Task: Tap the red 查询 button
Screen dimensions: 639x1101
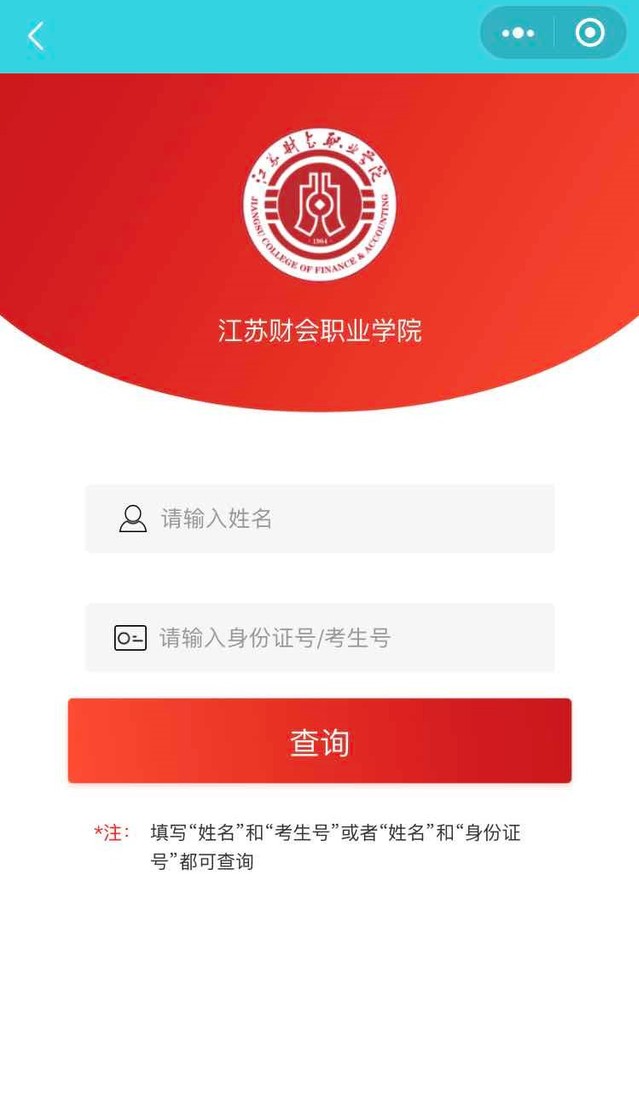Action: (320, 741)
